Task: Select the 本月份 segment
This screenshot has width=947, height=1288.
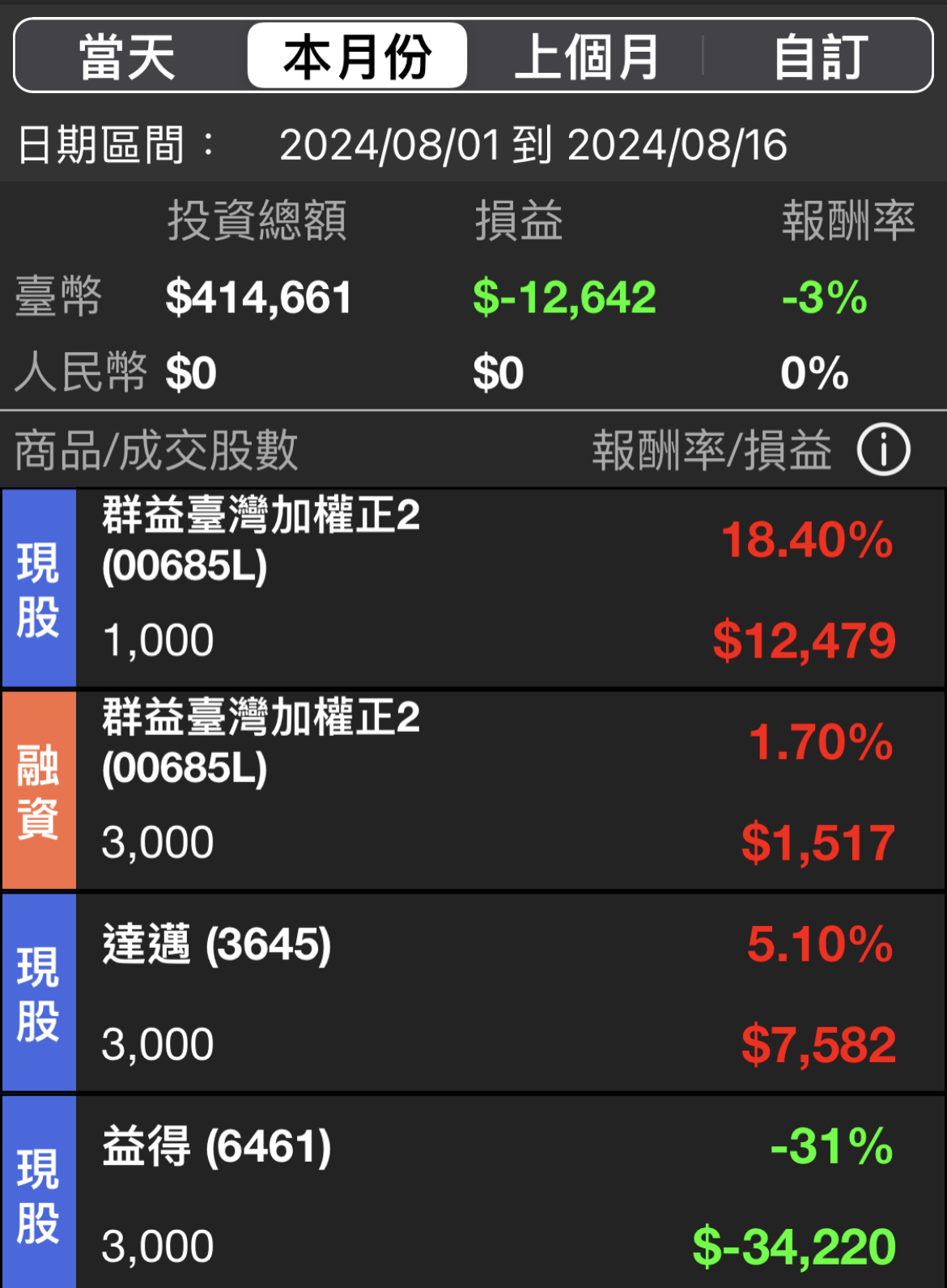Action: [x=357, y=57]
